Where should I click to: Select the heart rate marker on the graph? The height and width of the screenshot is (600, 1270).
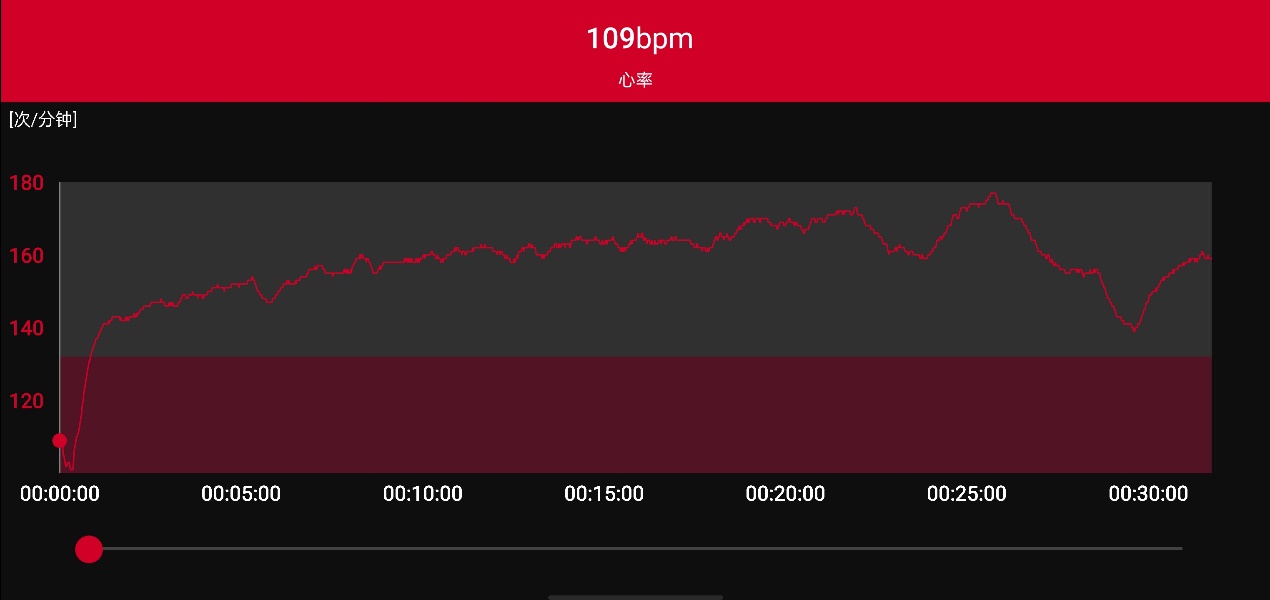click(60, 441)
